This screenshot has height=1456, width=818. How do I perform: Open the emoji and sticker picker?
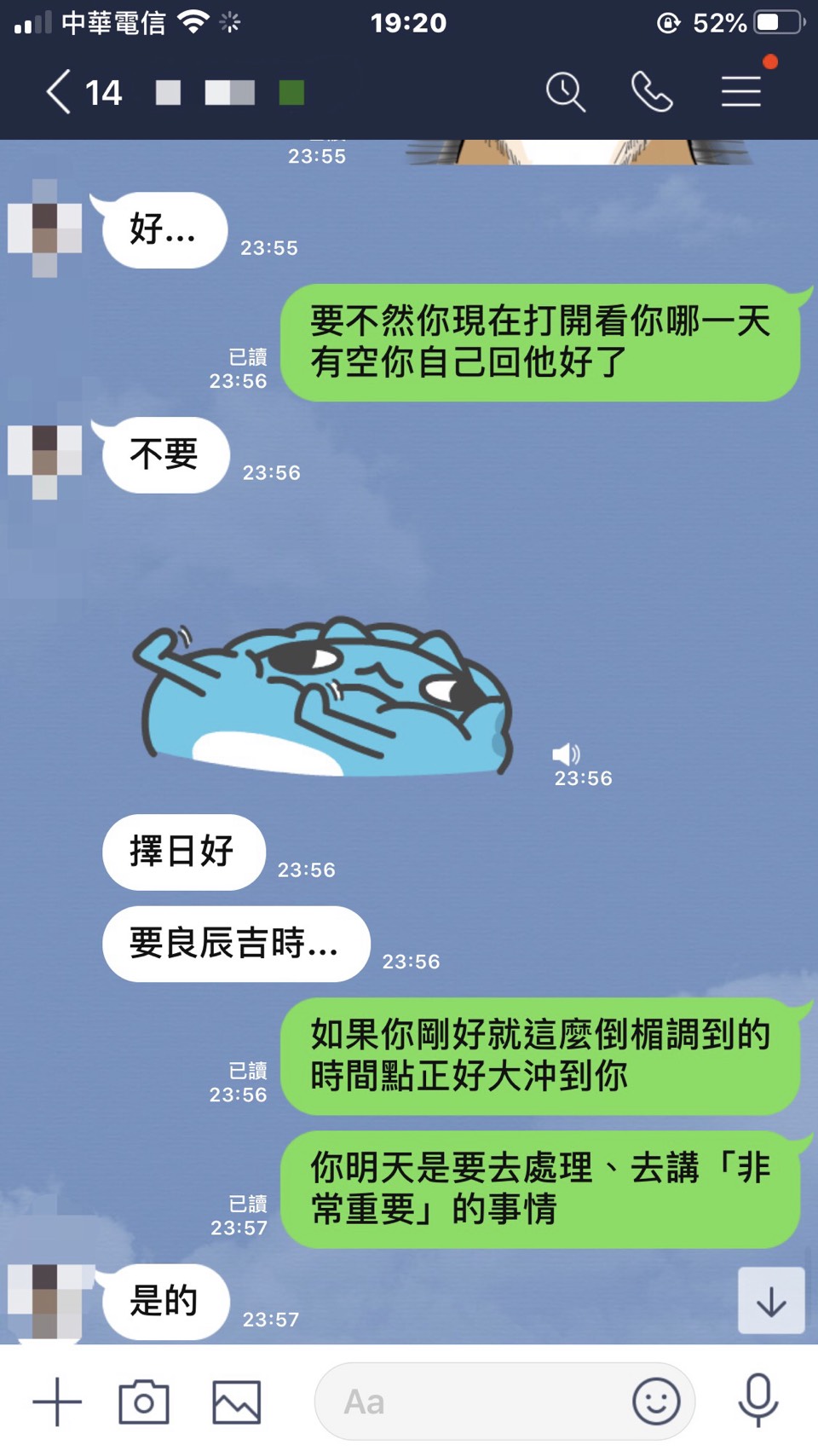(x=656, y=1401)
